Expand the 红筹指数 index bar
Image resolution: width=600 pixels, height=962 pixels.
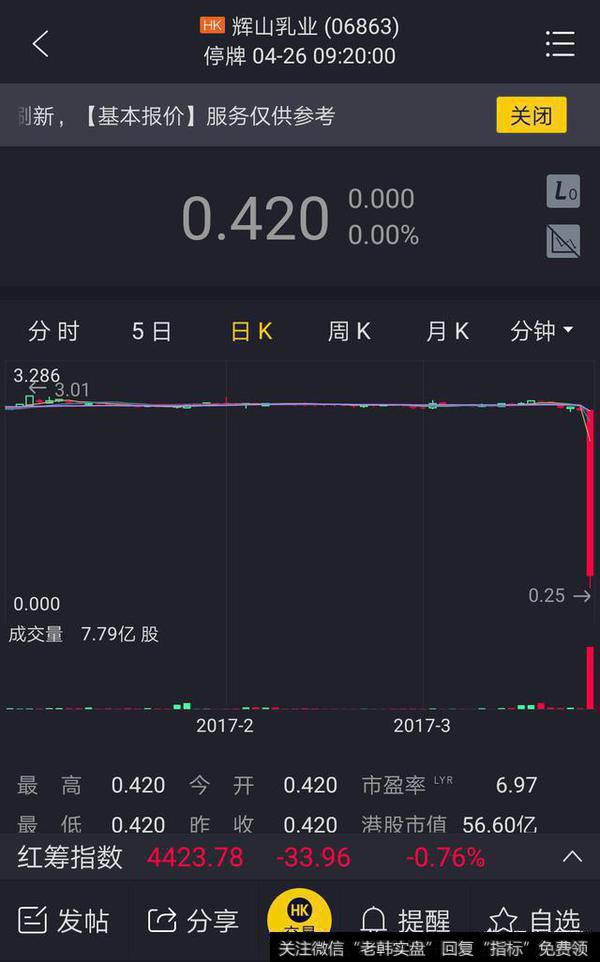coord(572,857)
